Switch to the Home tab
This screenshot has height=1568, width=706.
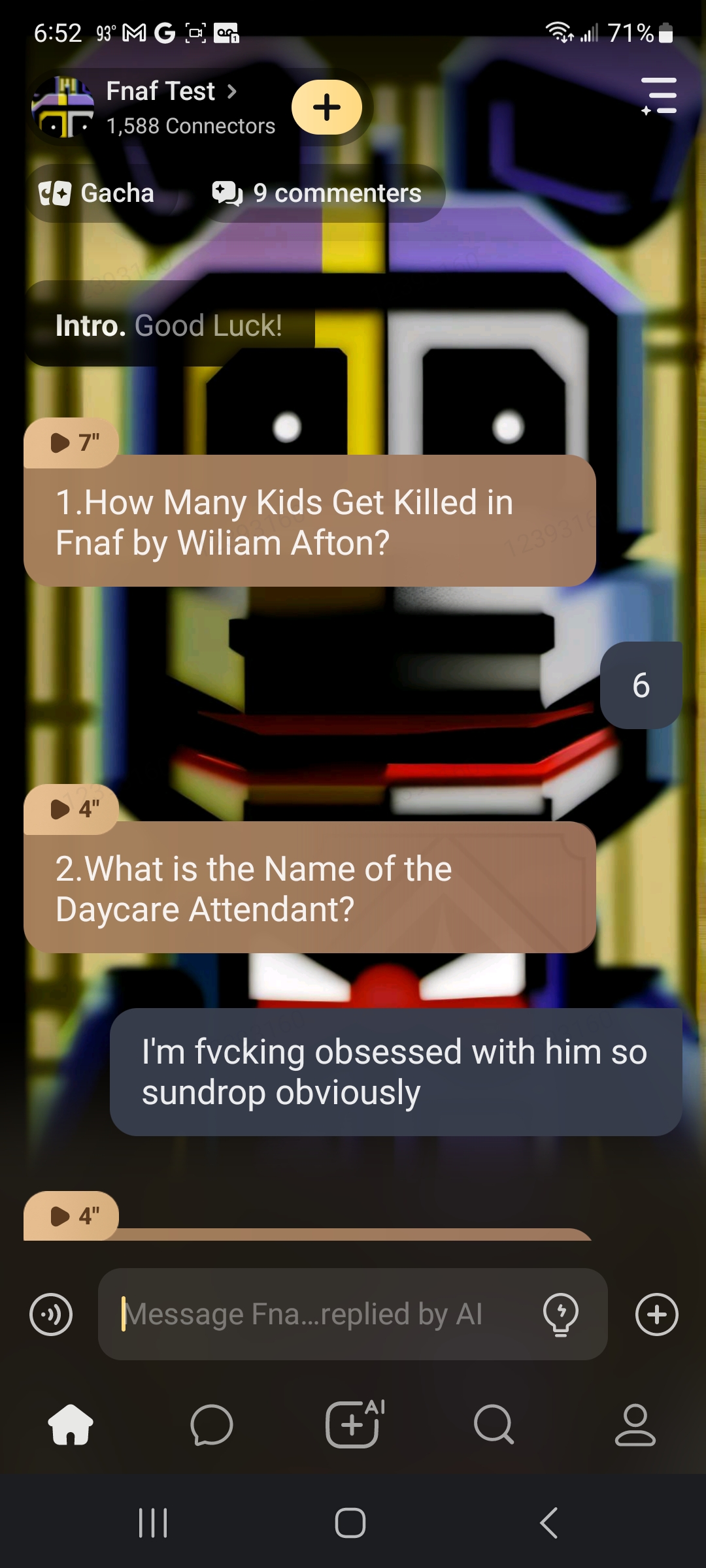71,1424
